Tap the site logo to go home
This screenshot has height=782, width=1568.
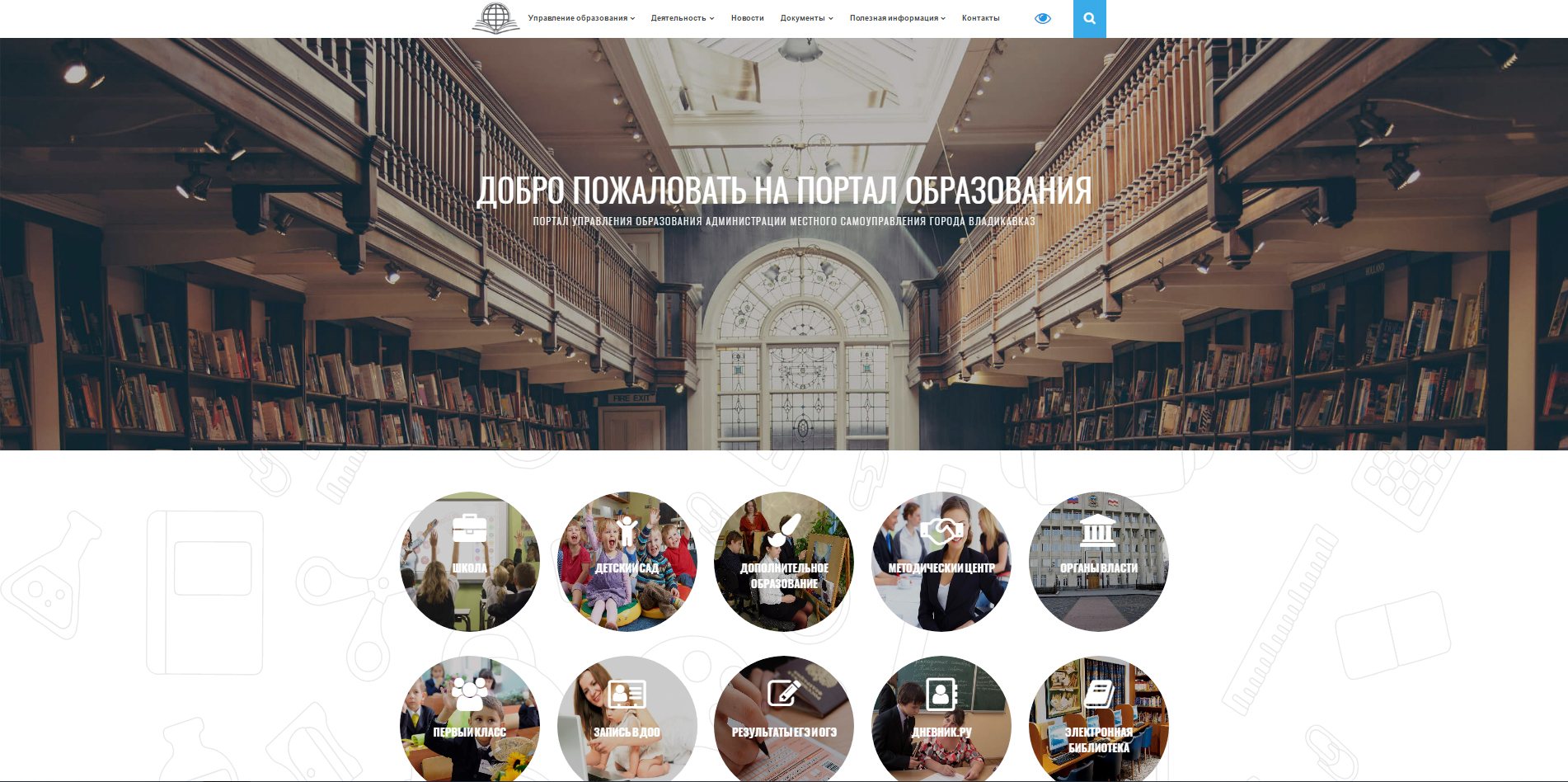[x=495, y=18]
